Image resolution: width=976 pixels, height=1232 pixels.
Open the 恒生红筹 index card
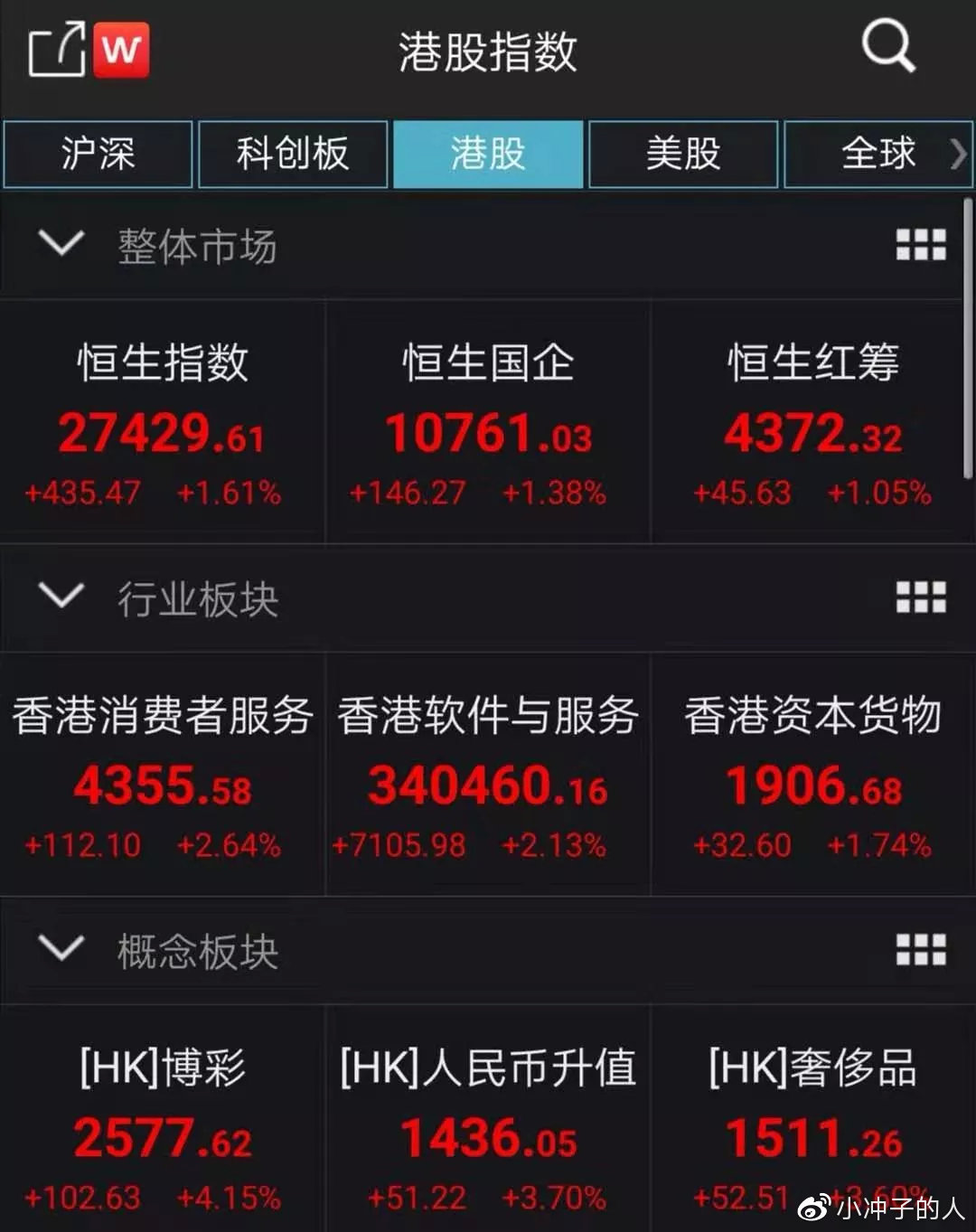tap(812, 423)
